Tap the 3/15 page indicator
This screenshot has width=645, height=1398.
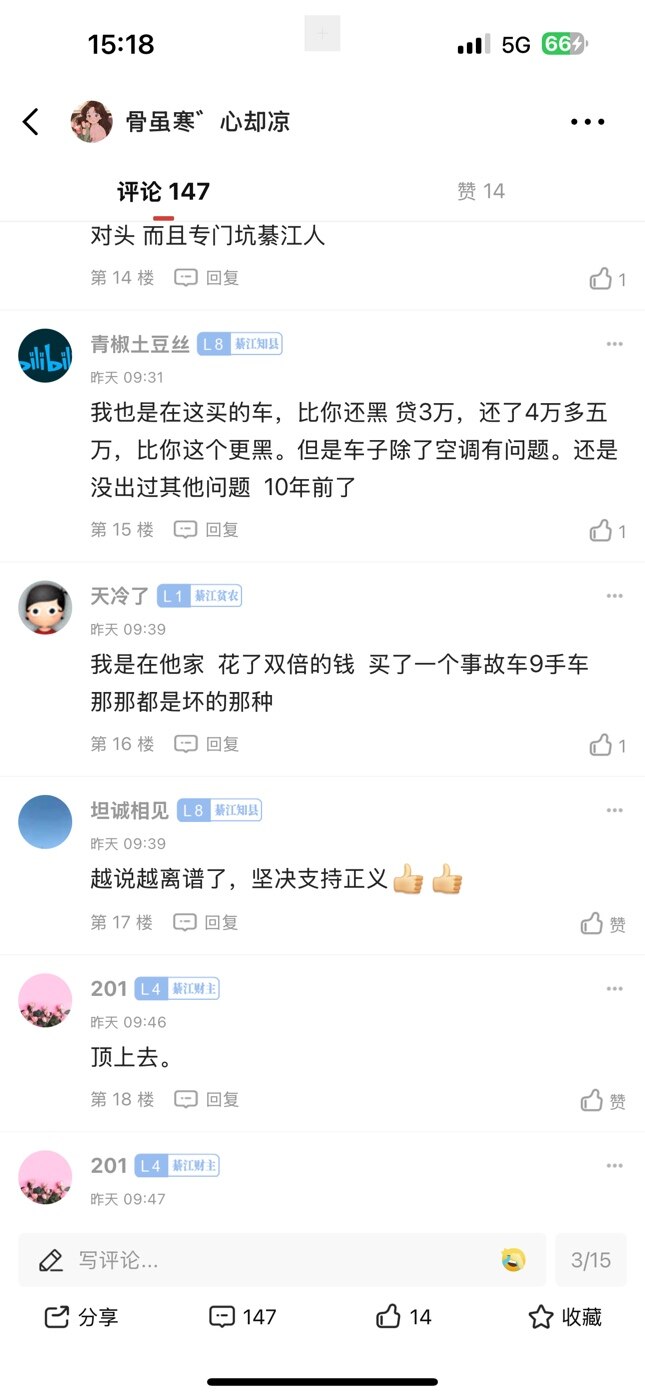[591, 1260]
